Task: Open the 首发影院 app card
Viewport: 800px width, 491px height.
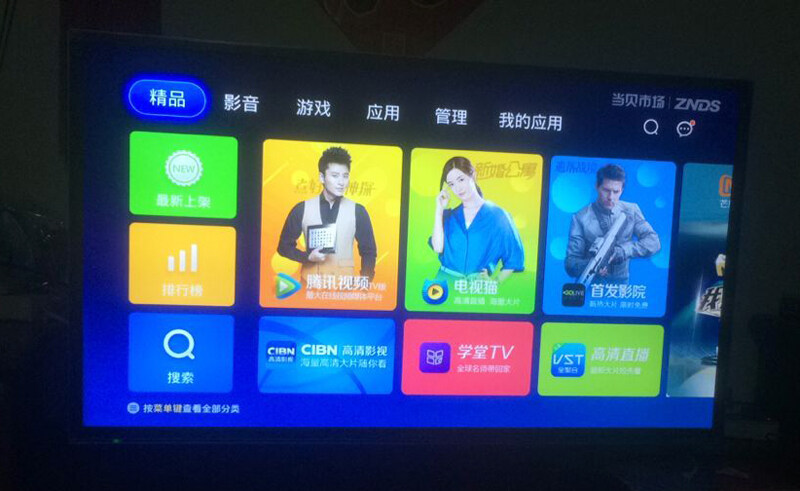Action: (608, 238)
